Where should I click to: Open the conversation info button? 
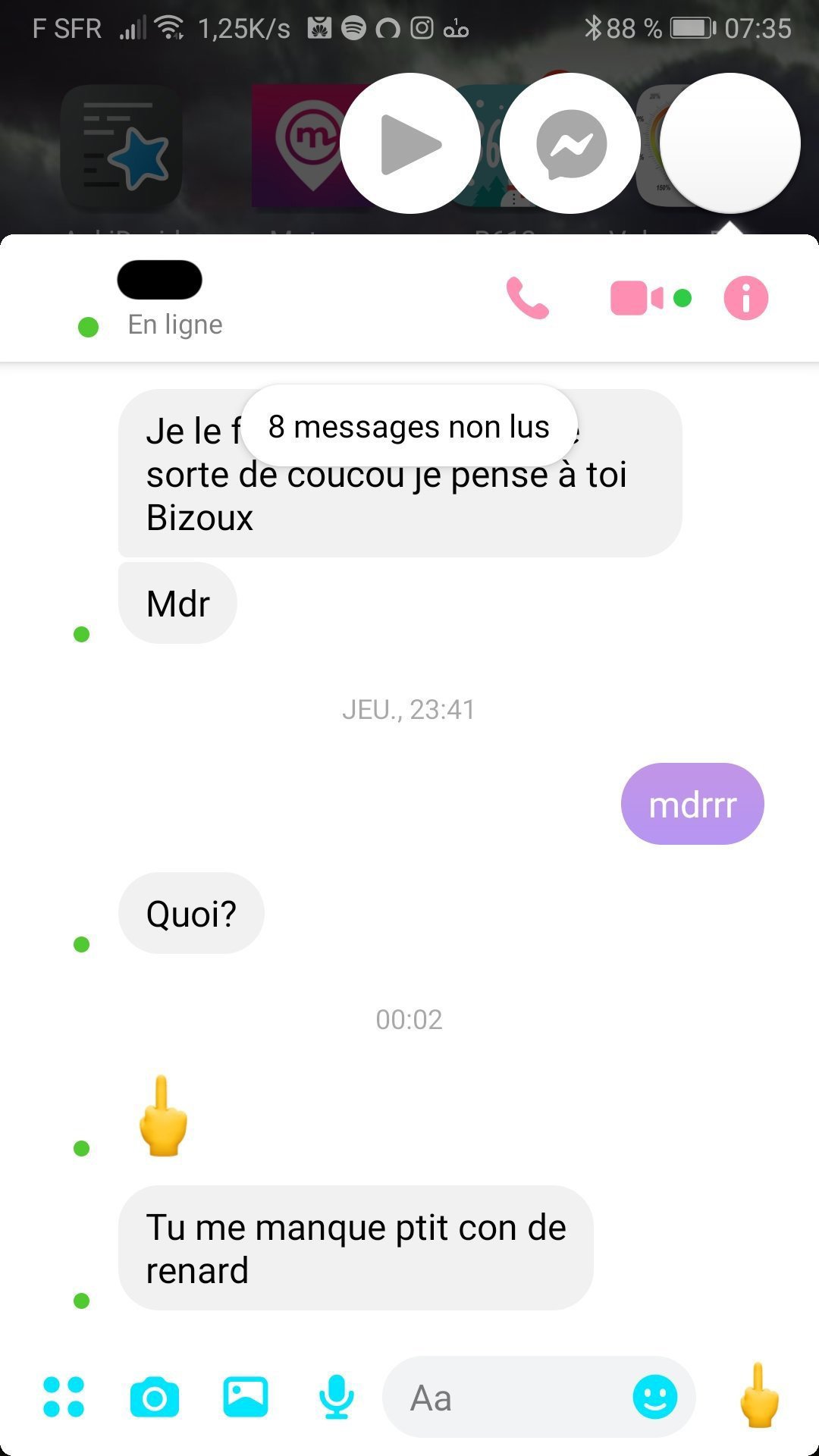746,298
